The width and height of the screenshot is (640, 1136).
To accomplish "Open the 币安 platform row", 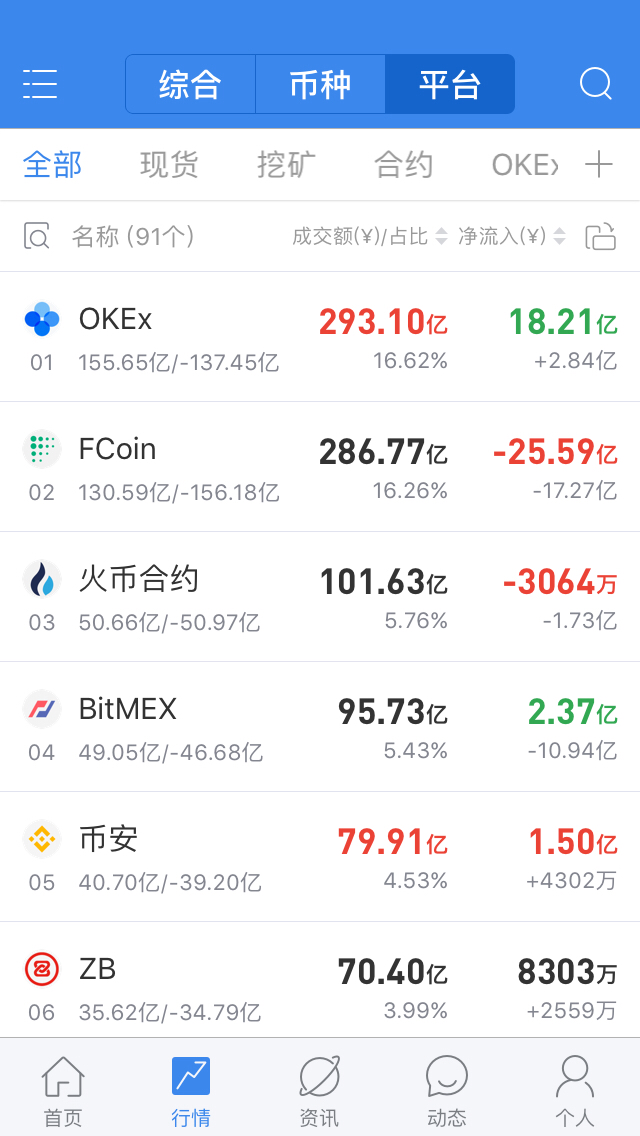I will [320, 856].
